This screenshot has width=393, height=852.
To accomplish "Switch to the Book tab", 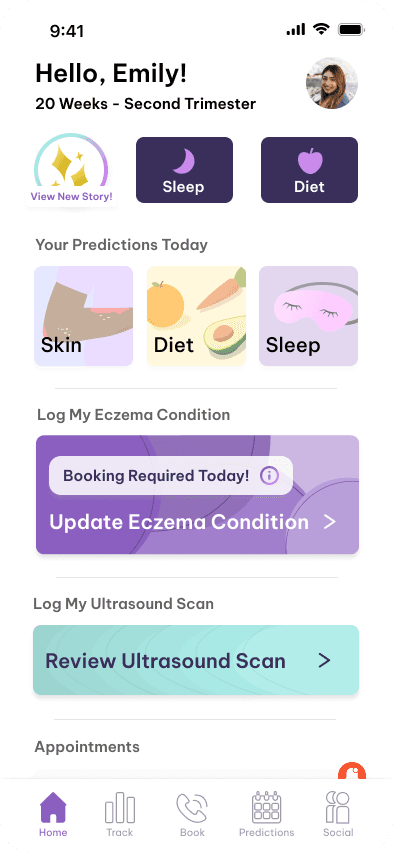I will click(192, 815).
